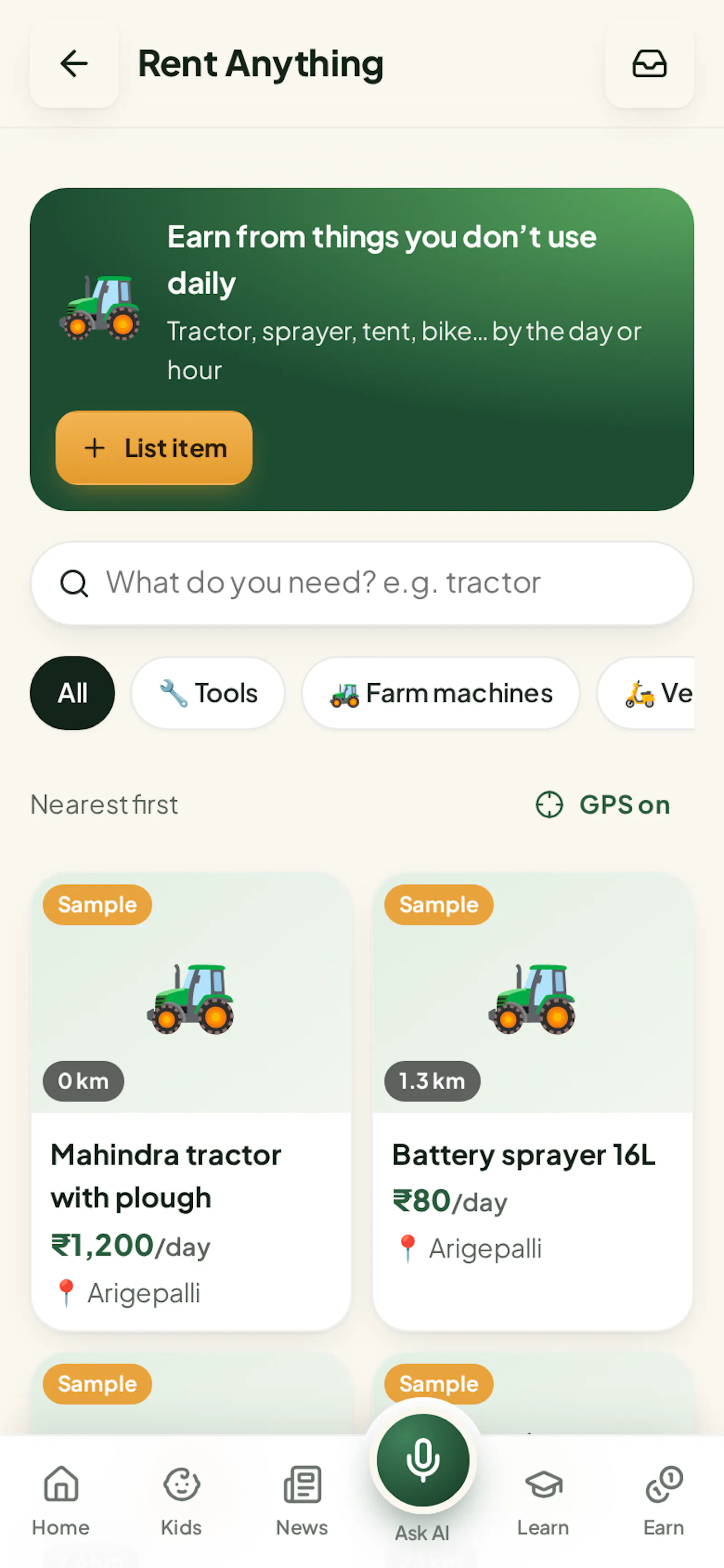Focus the 'What do you need?' search field
This screenshot has width=724, height=1568.
click(x=362, y=583)
